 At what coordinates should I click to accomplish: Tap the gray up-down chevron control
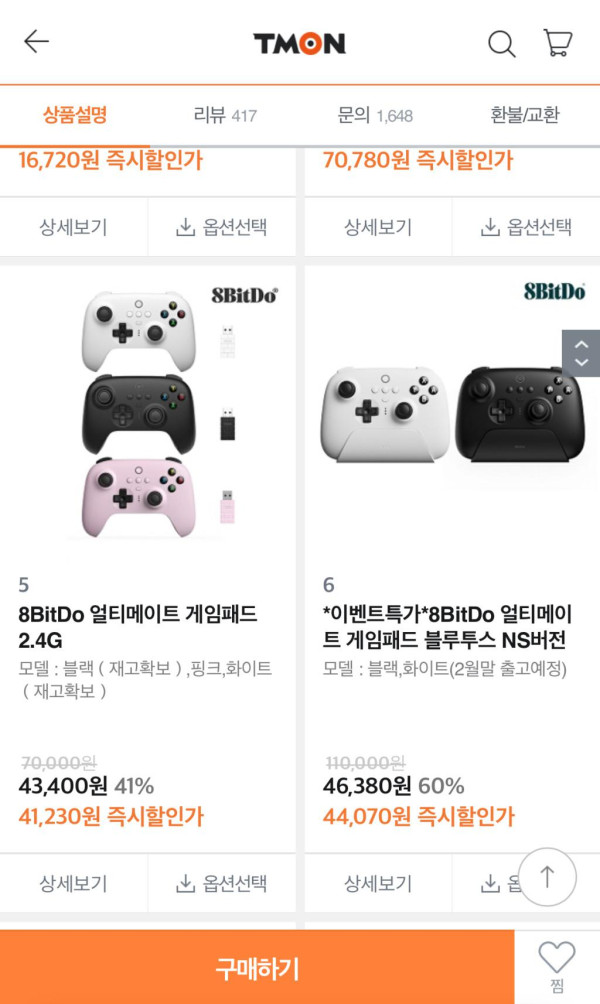coord(581,353)
